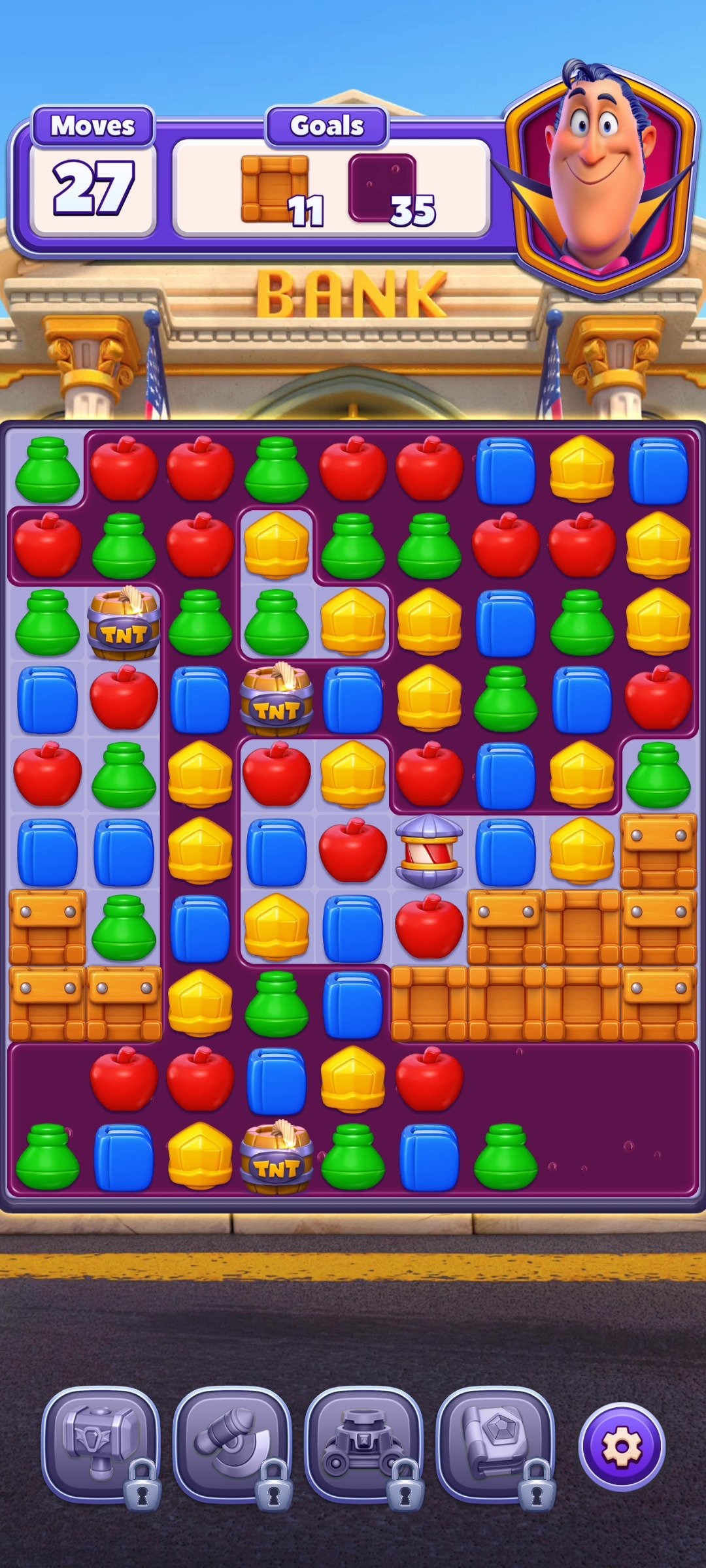Screen dimensions: 706x1568
Task: Select the Goals header label
Action: (x=327, y=124)
